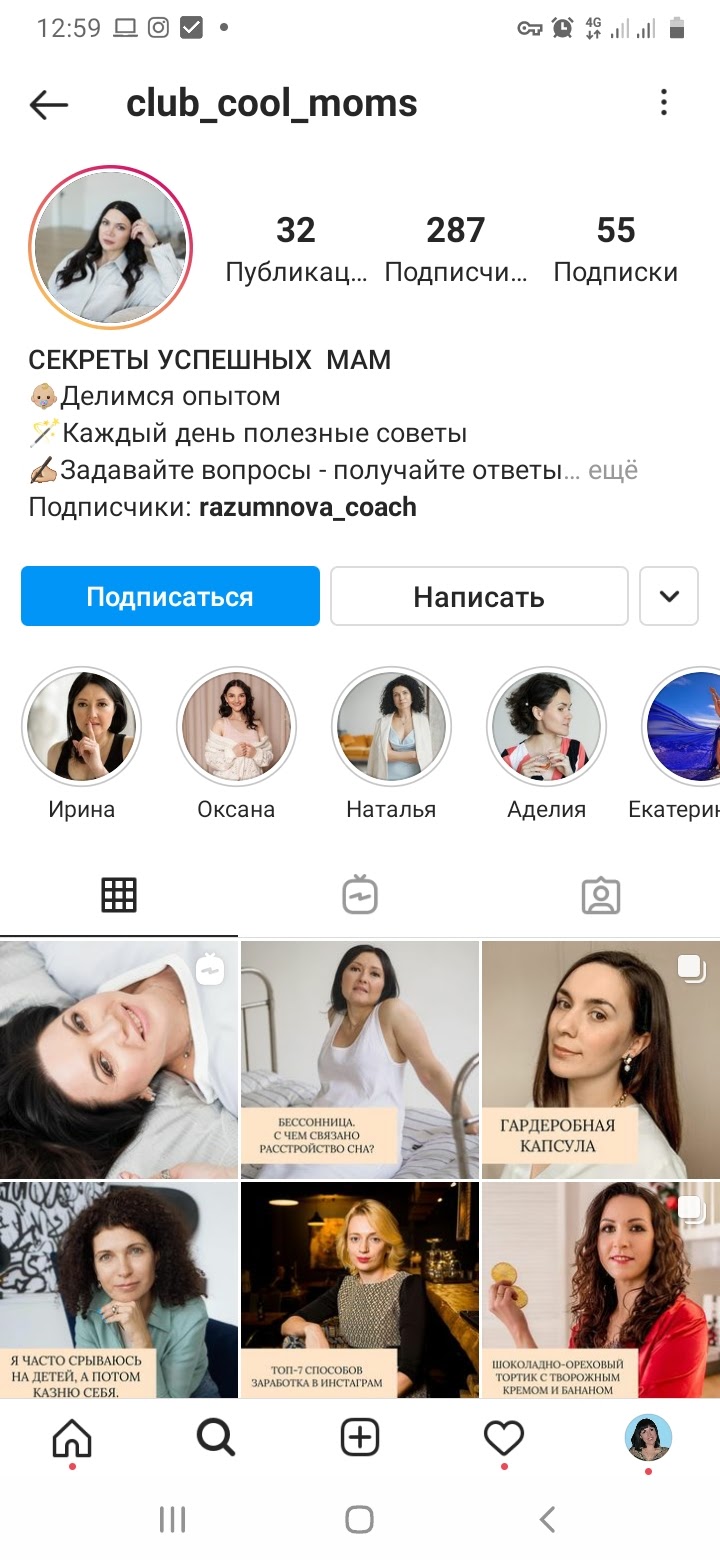Open your own profile from bottom navigation
The height and width of the screenshot is (1560, 720).
tap(648, 1437)
